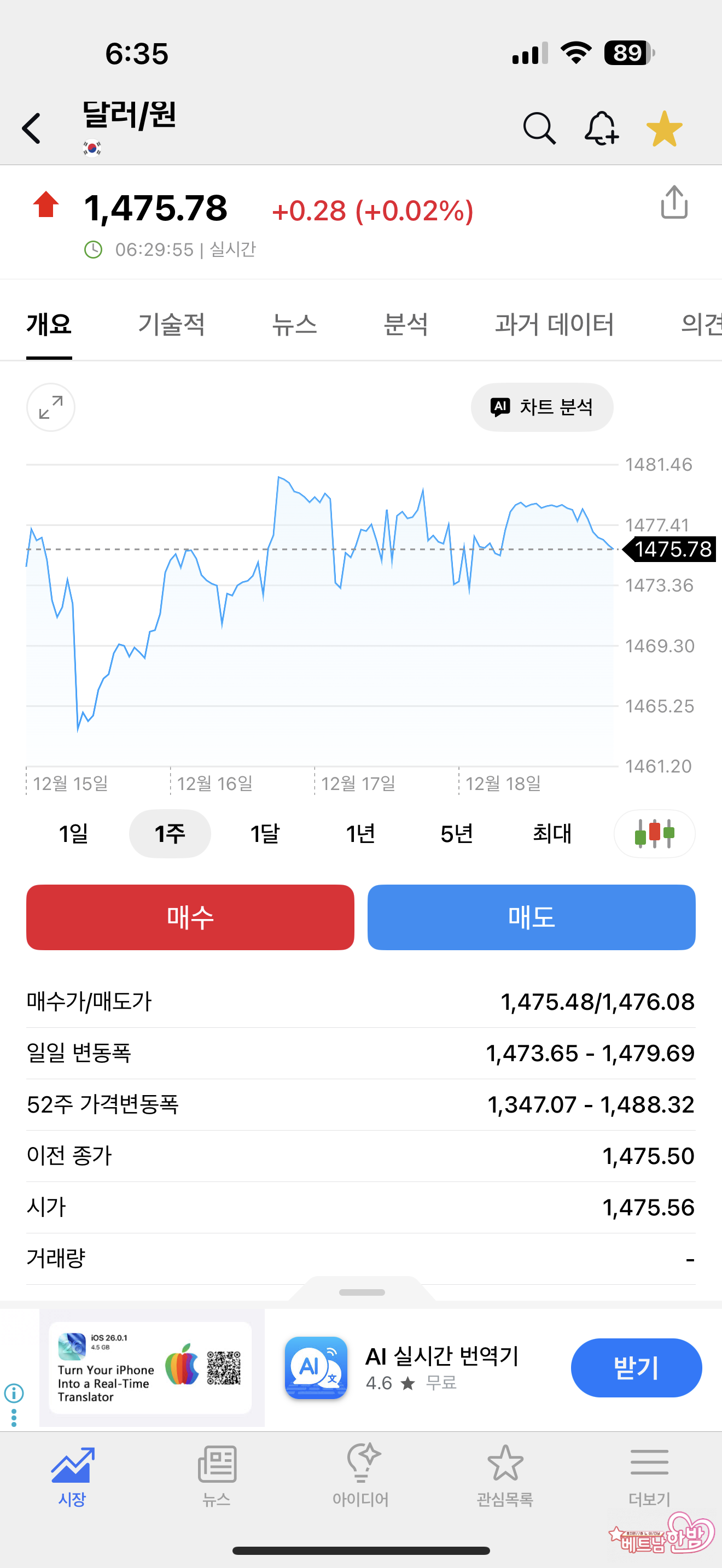
Task: Select the 1일 chart range
Action: click(74, 833)
